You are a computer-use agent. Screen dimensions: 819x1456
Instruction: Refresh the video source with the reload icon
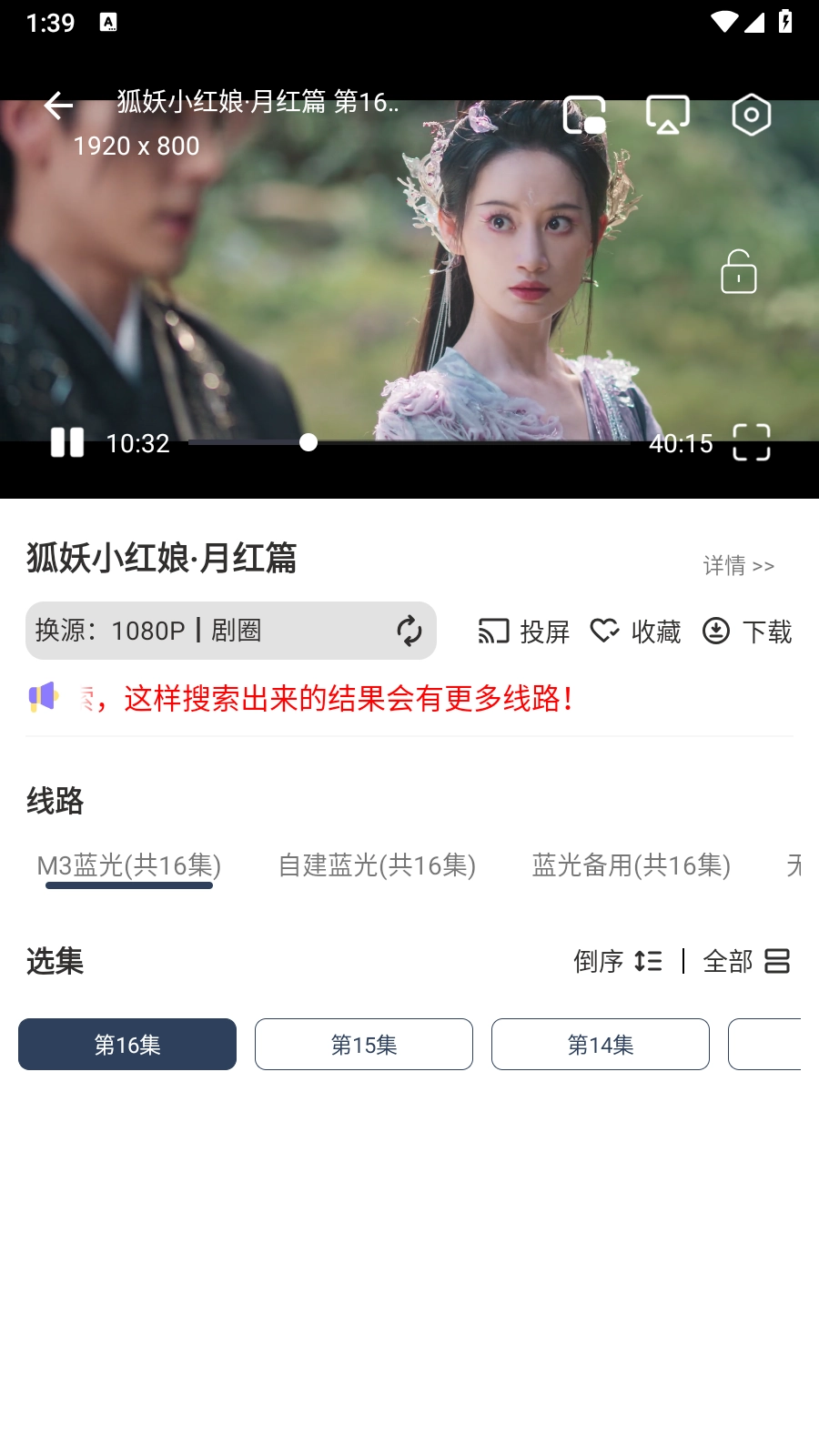[x=408, y=630]
